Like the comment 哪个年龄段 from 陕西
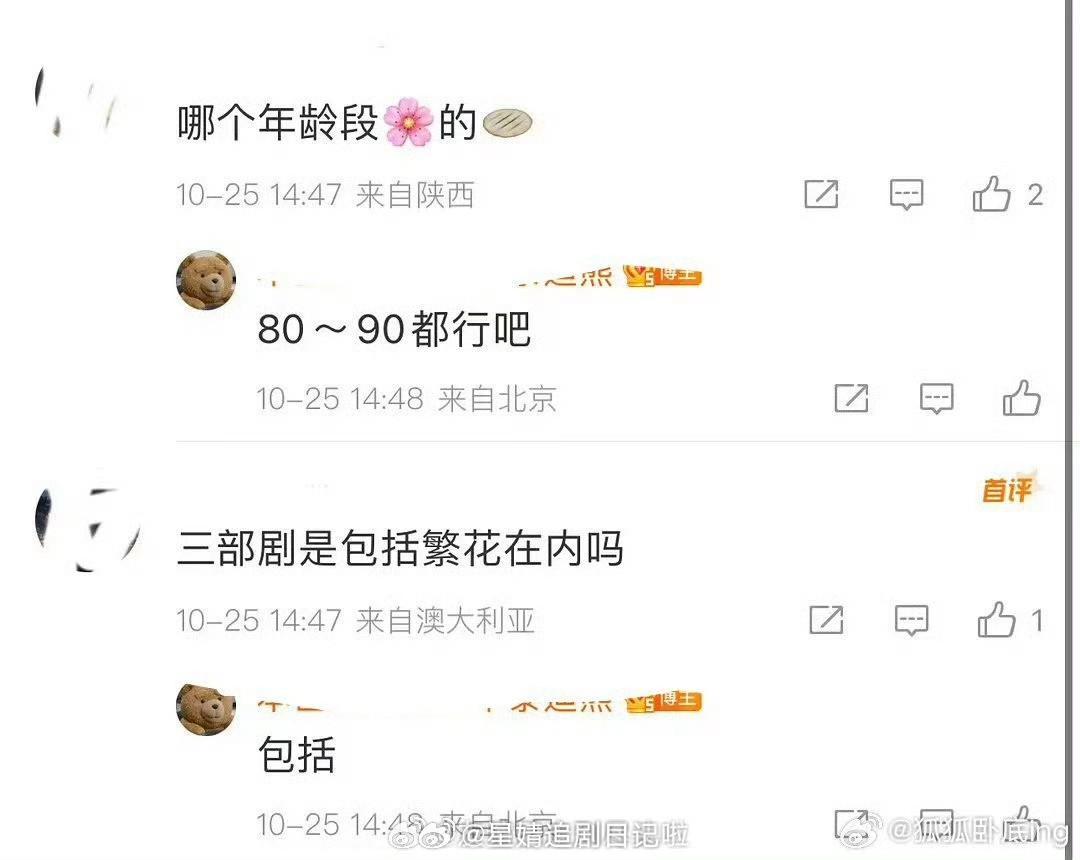 [992, 194]
